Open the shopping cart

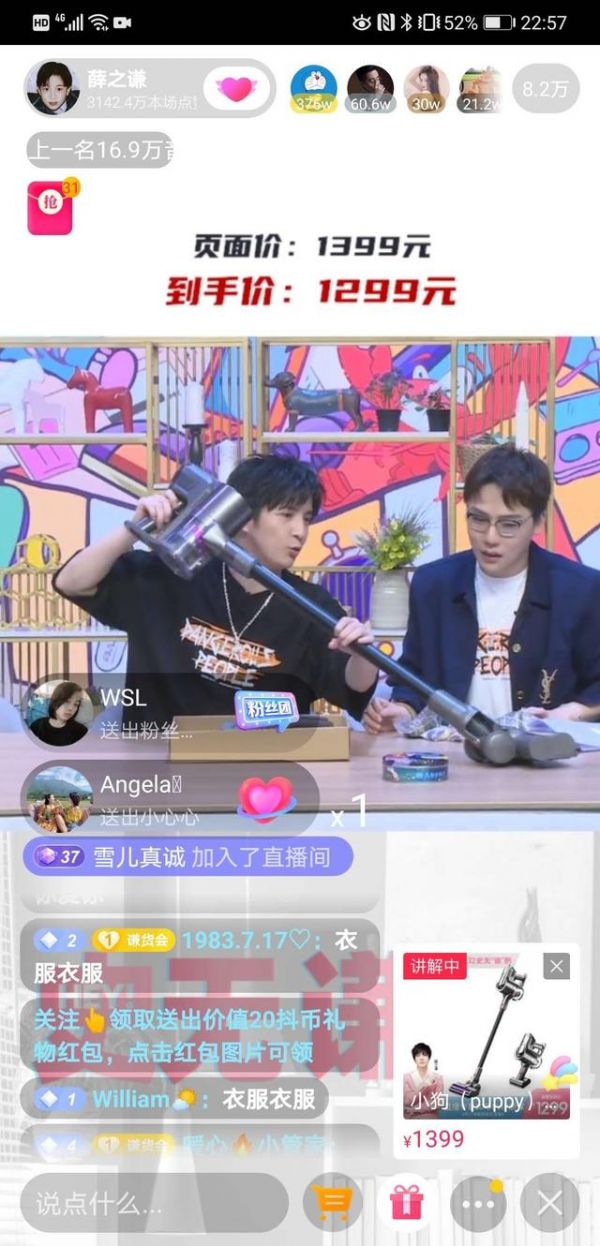[x=333, y=1203]
